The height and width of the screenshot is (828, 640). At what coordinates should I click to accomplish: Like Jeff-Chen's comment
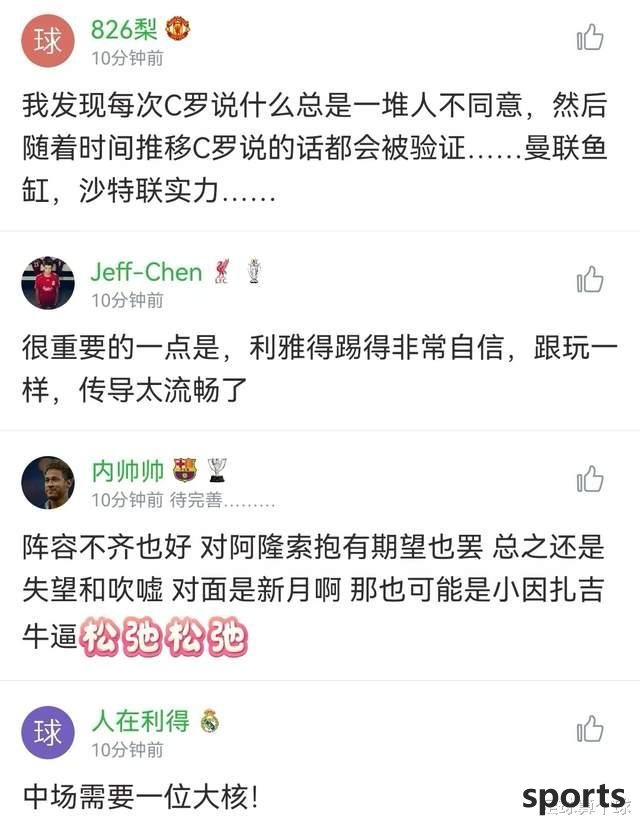(590, 280)
